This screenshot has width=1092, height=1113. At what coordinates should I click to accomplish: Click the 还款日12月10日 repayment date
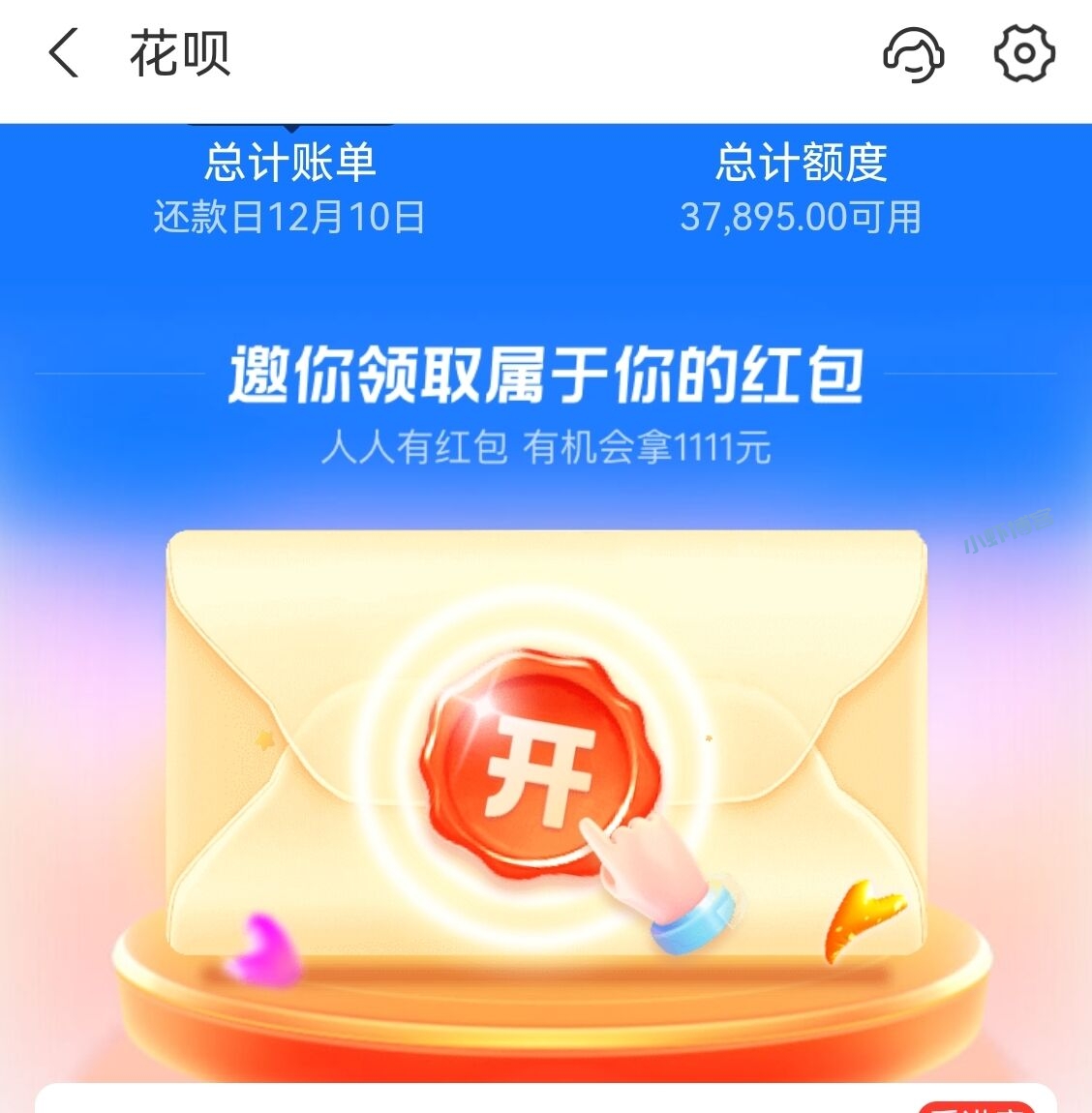[288, 218]
